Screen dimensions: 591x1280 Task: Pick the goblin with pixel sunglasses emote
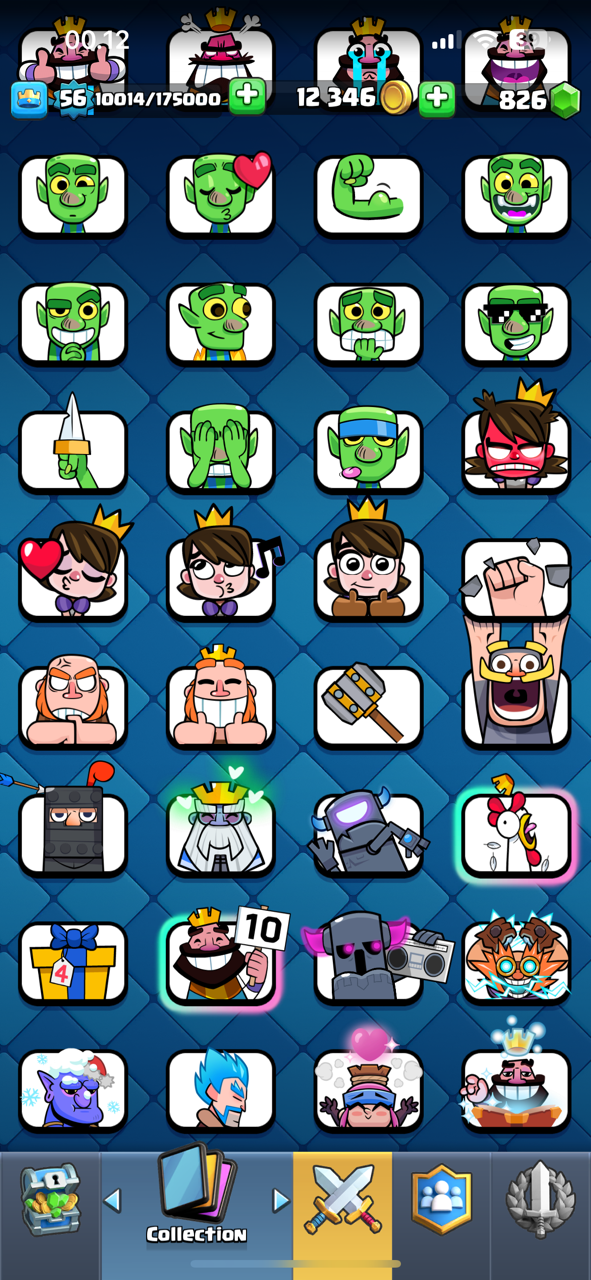click(516, 322)
